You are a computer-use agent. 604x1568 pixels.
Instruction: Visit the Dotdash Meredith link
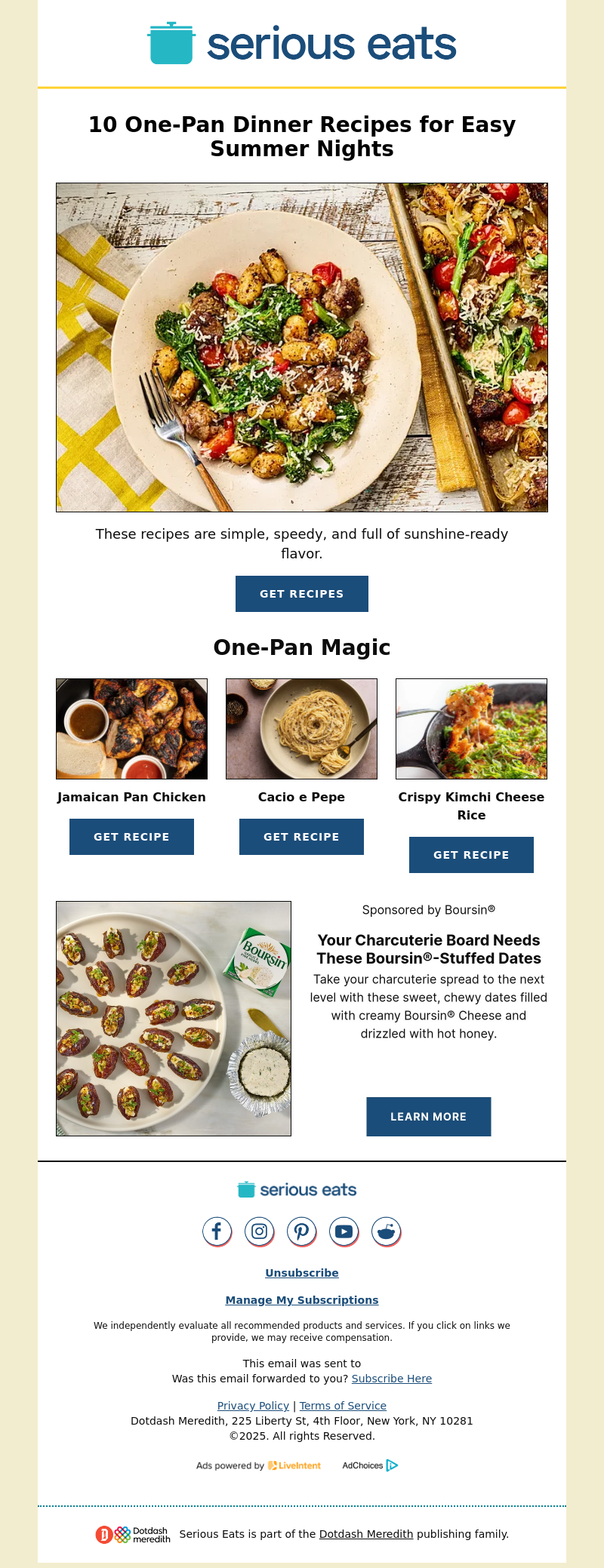pyautogui.click(x=366, y=1534)
